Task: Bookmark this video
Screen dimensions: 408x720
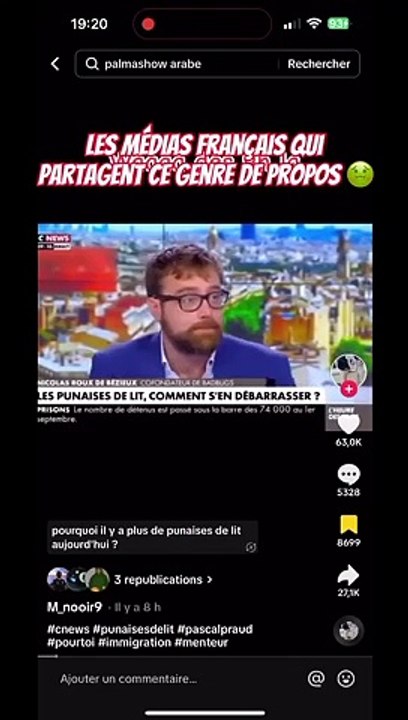Action: pyautogui.click(x=349, y=524)
